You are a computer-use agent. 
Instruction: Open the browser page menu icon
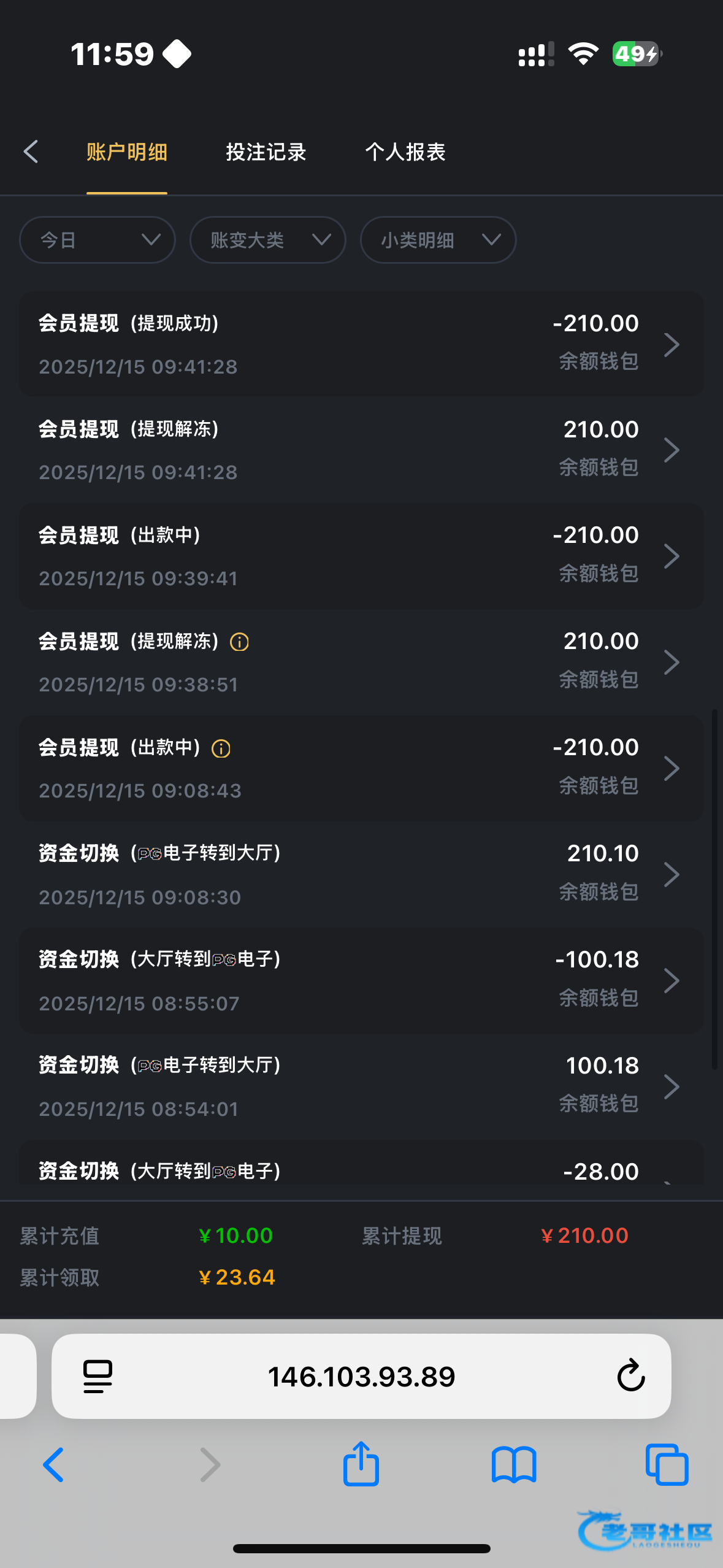click(98, 1376)
